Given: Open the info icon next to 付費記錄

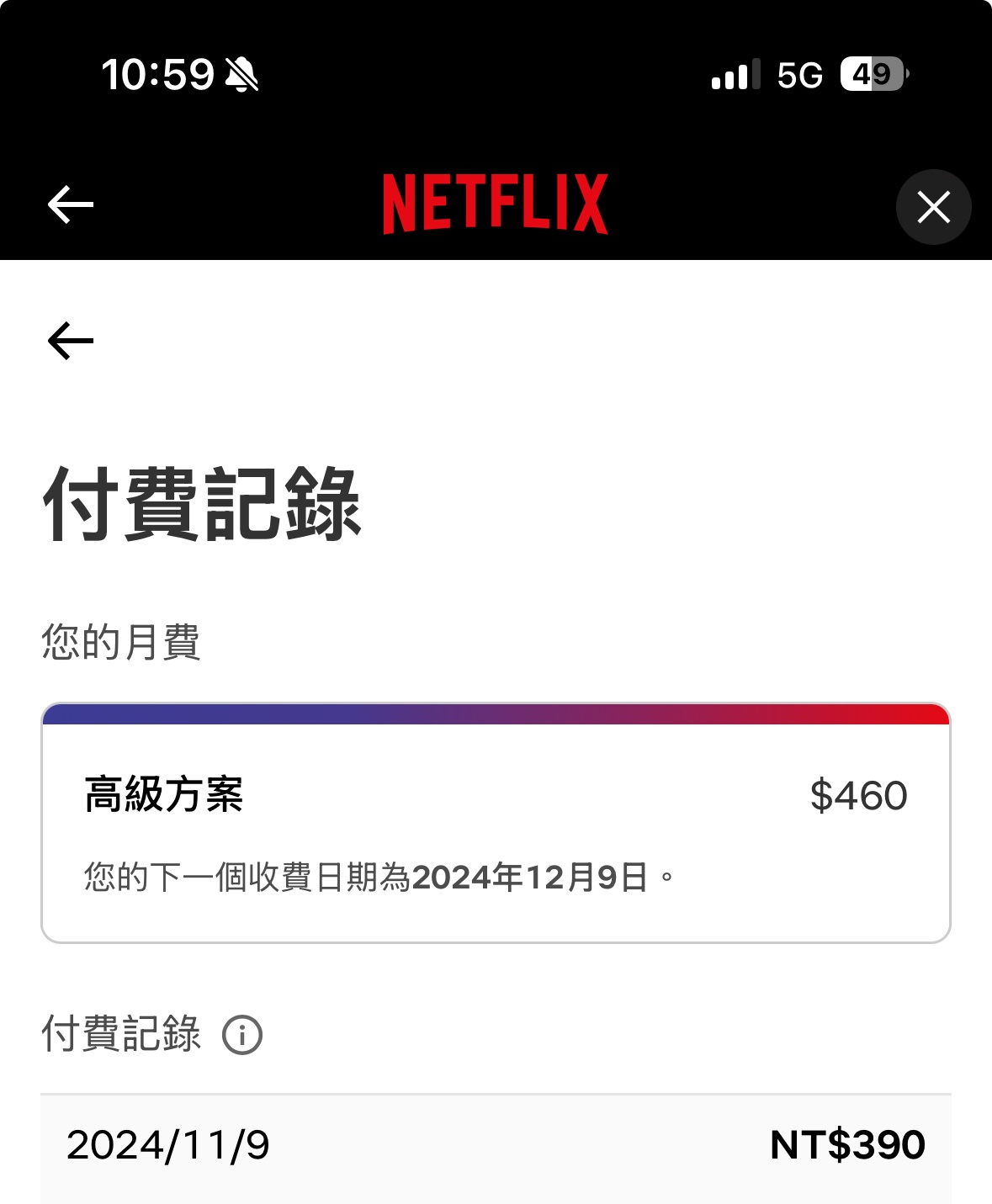Looking at the screenshot, I should point(242,1034).
